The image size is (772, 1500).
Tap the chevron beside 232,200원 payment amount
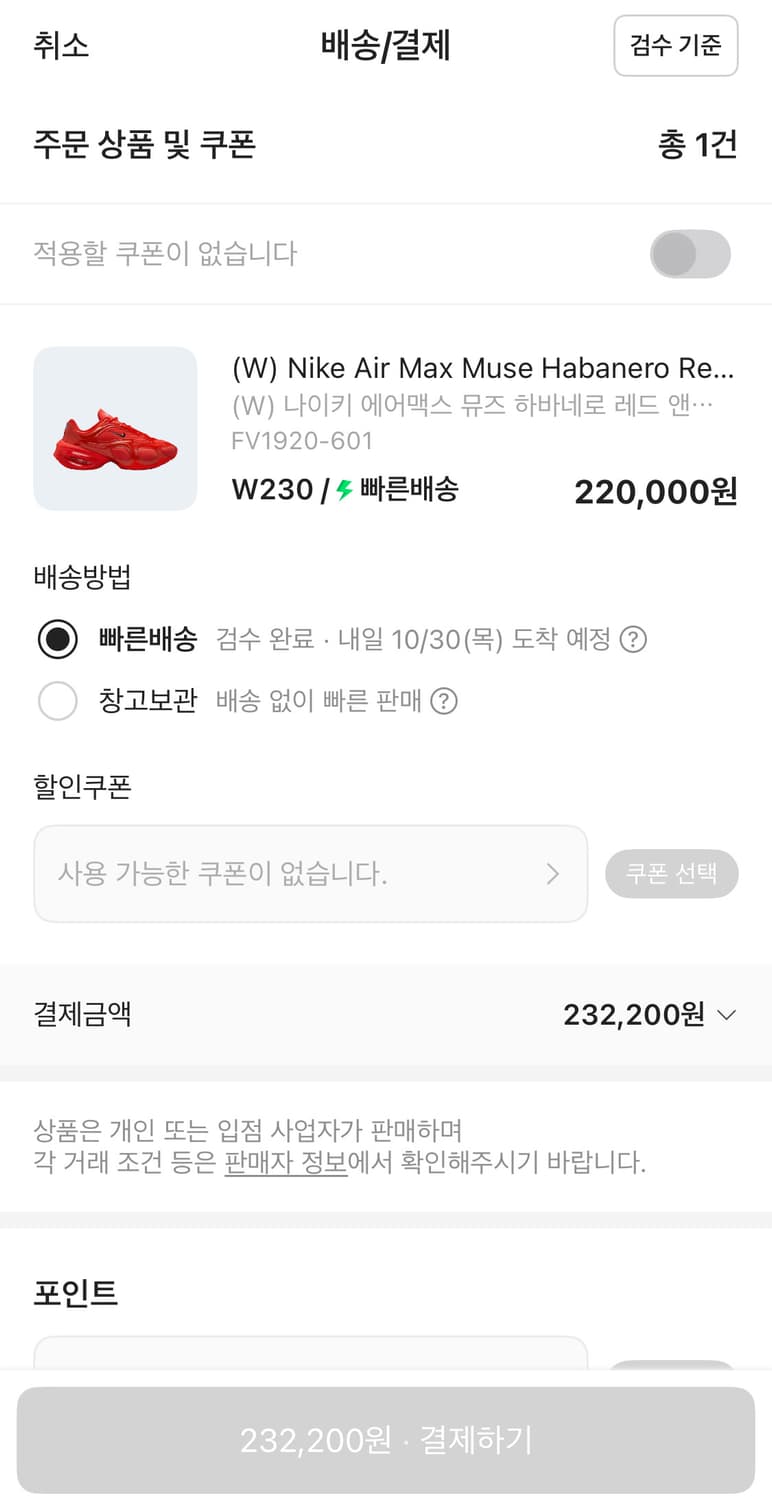click(729, 1015)
